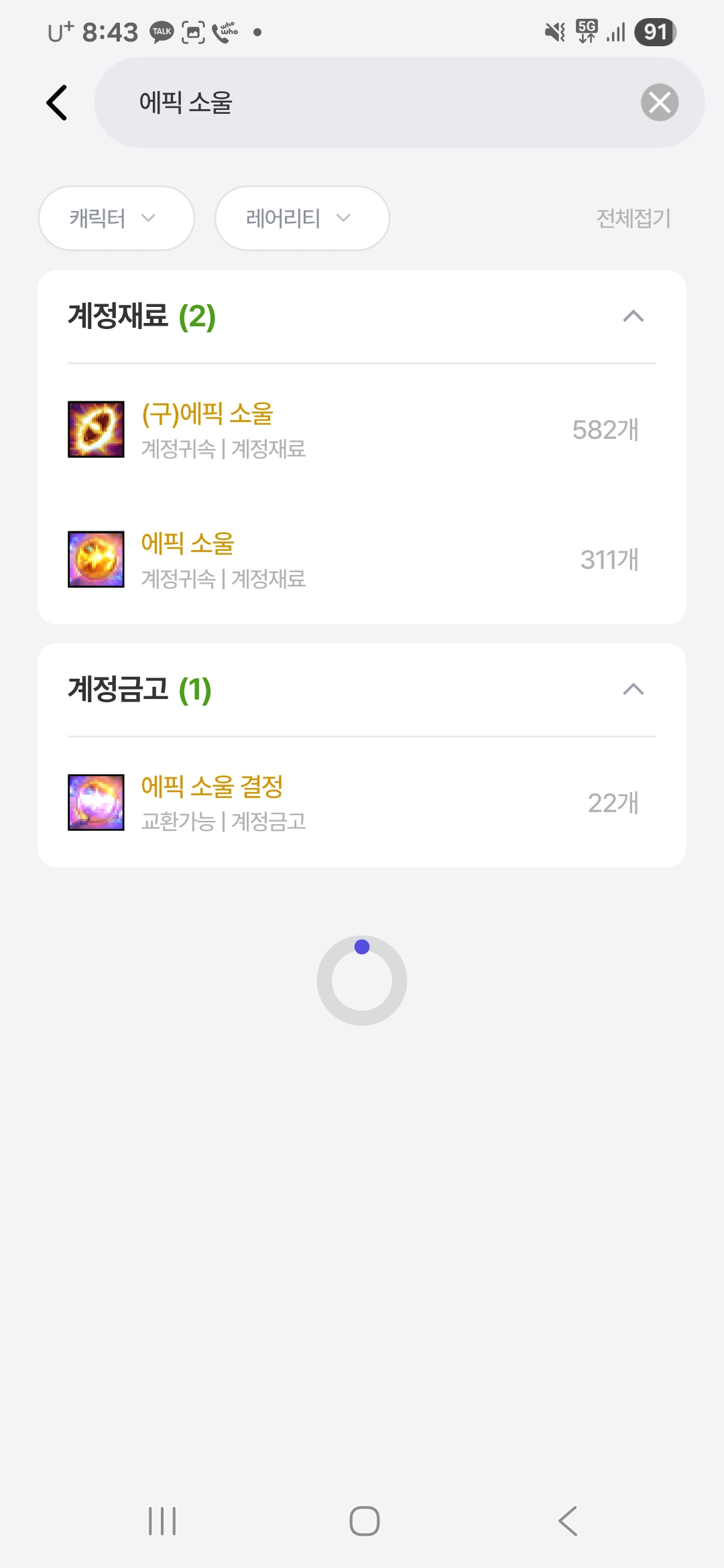Go back using the top-left arrow
This screenshot has width=724, height=1568.
pyautogui.click(x=57, y=103)
